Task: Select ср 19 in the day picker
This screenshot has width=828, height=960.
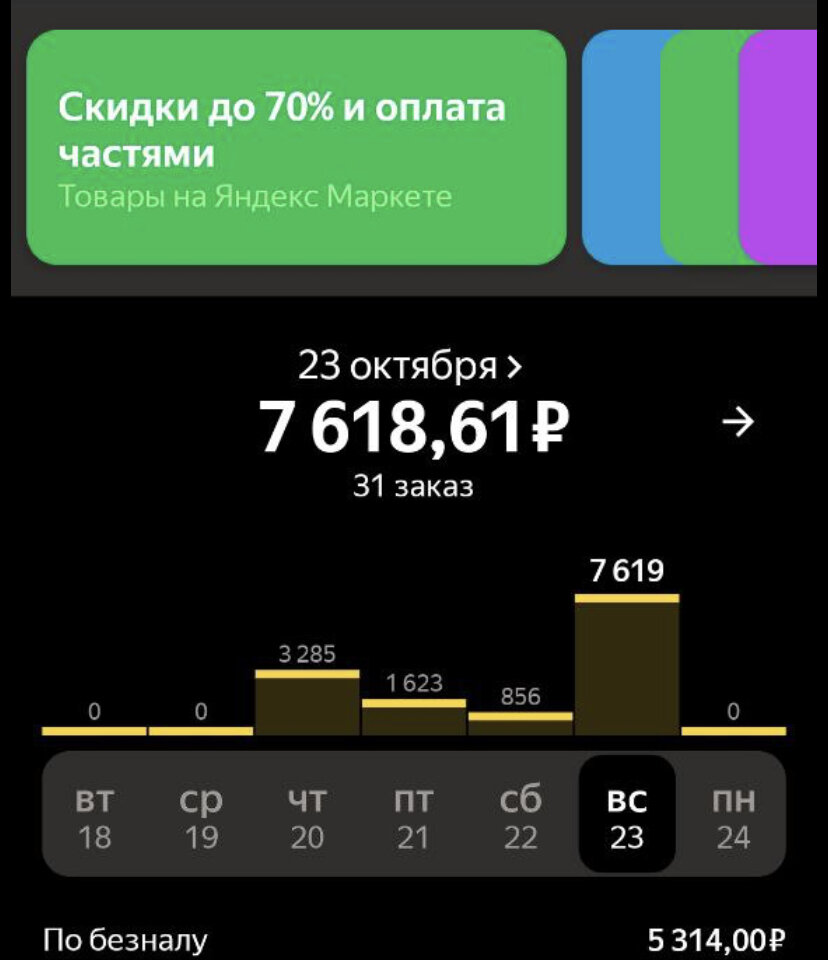Action: pyautogui.click(x=200, y=812)
